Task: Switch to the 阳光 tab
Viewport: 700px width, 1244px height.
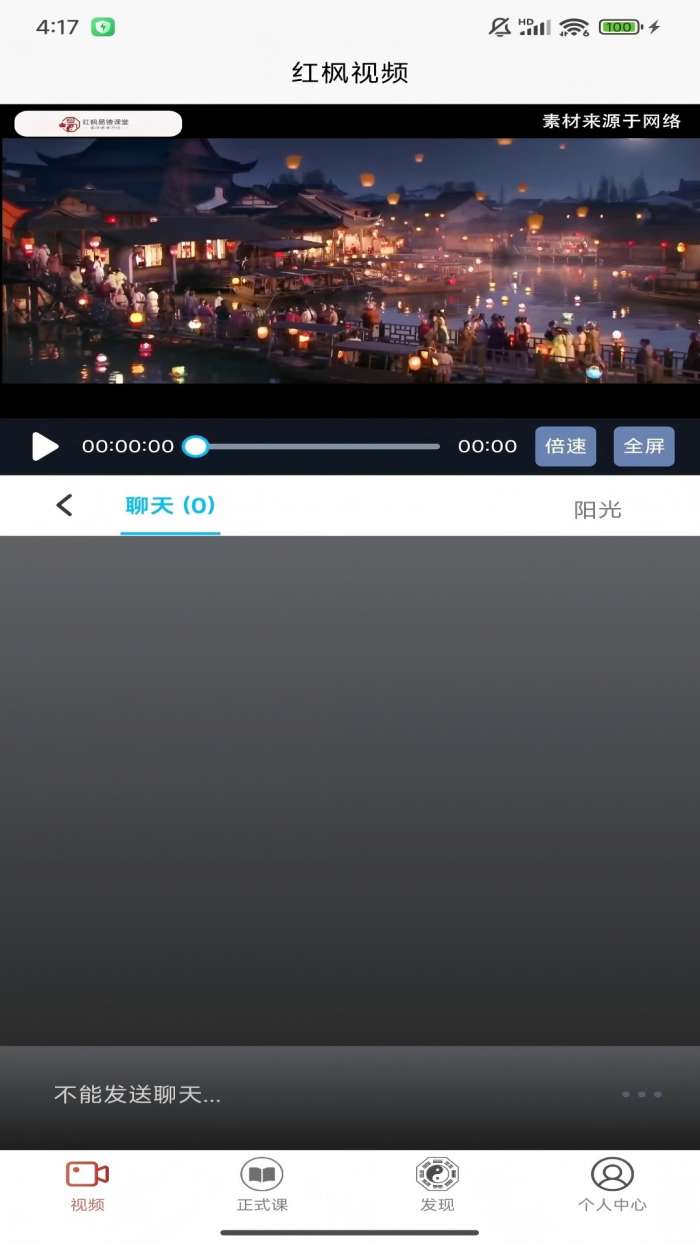Action: coord(597,510)
